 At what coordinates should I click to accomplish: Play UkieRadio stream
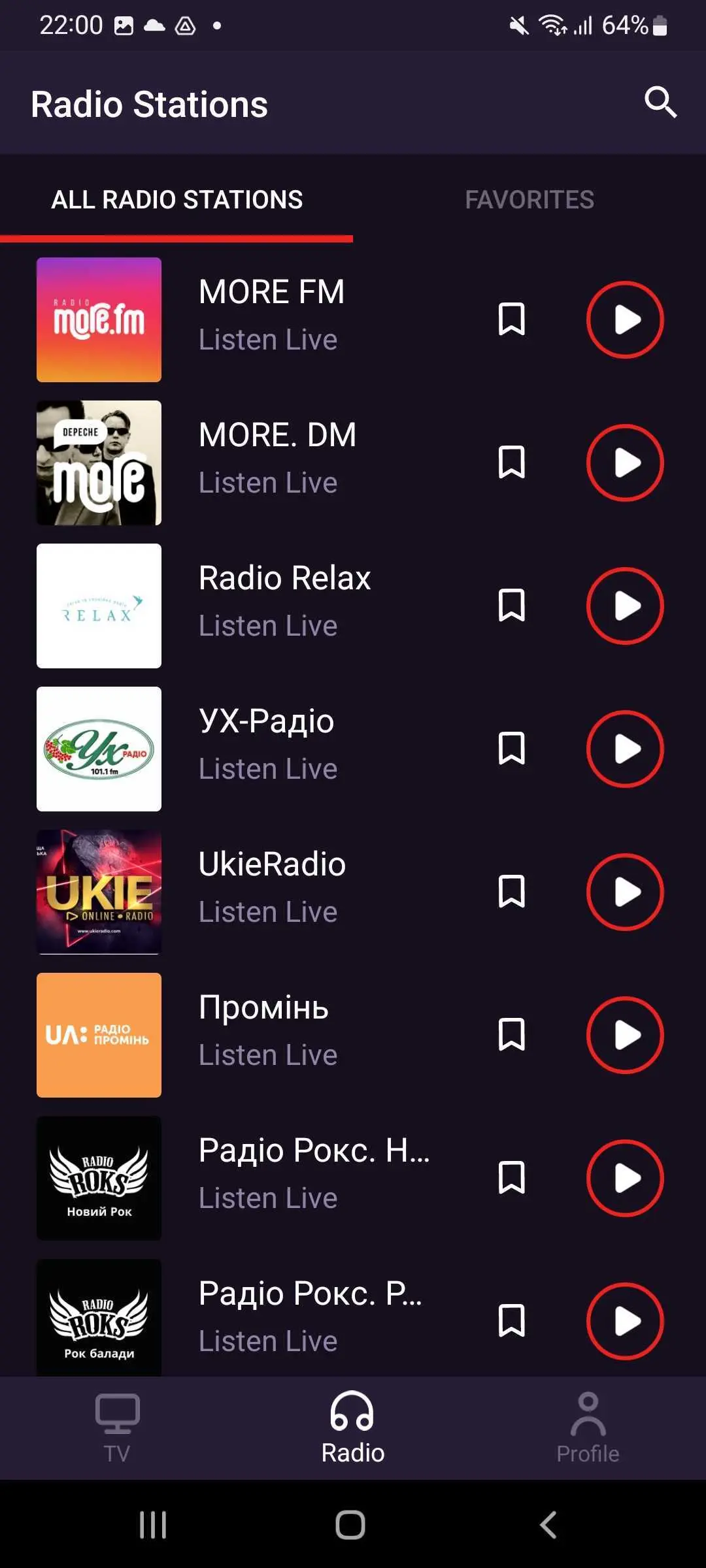tap(625, 892)
